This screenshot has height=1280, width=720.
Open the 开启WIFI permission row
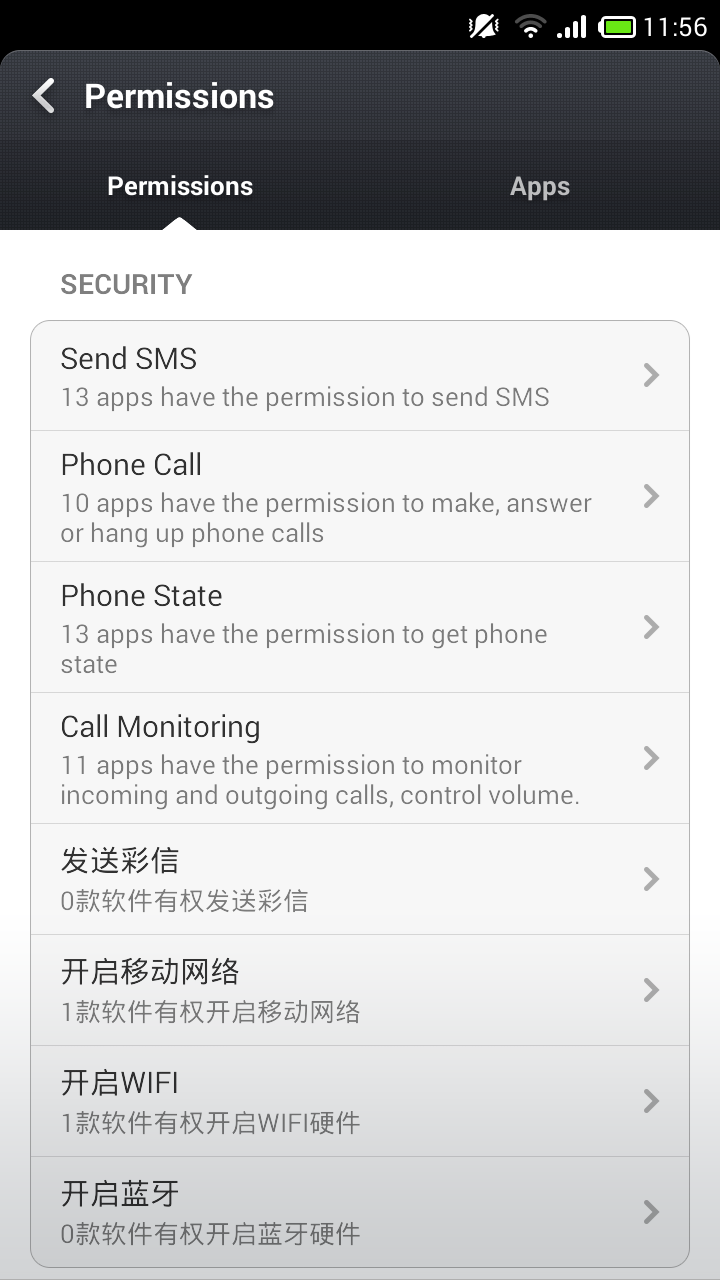click(x=360, y=1101)
